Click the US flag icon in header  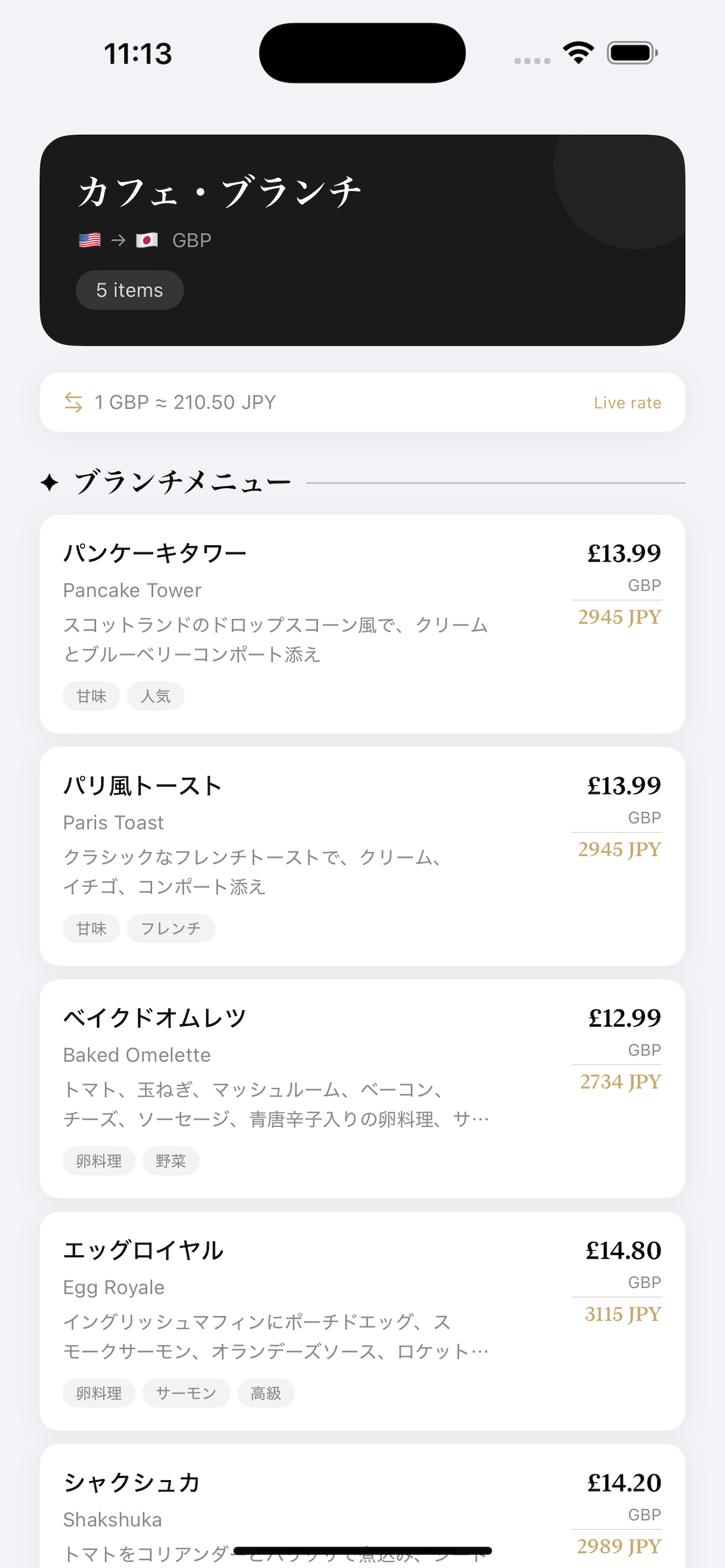[x=89, y=239]
